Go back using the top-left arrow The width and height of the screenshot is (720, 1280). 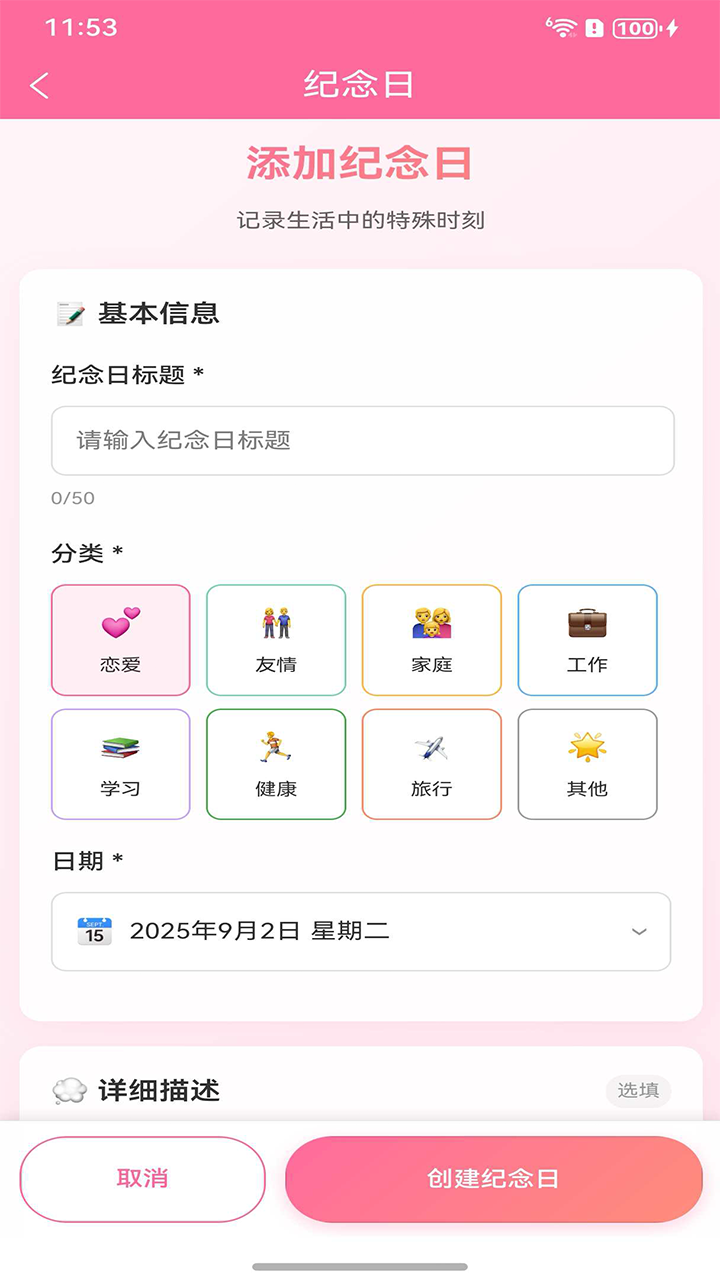(x=38, y=85)
